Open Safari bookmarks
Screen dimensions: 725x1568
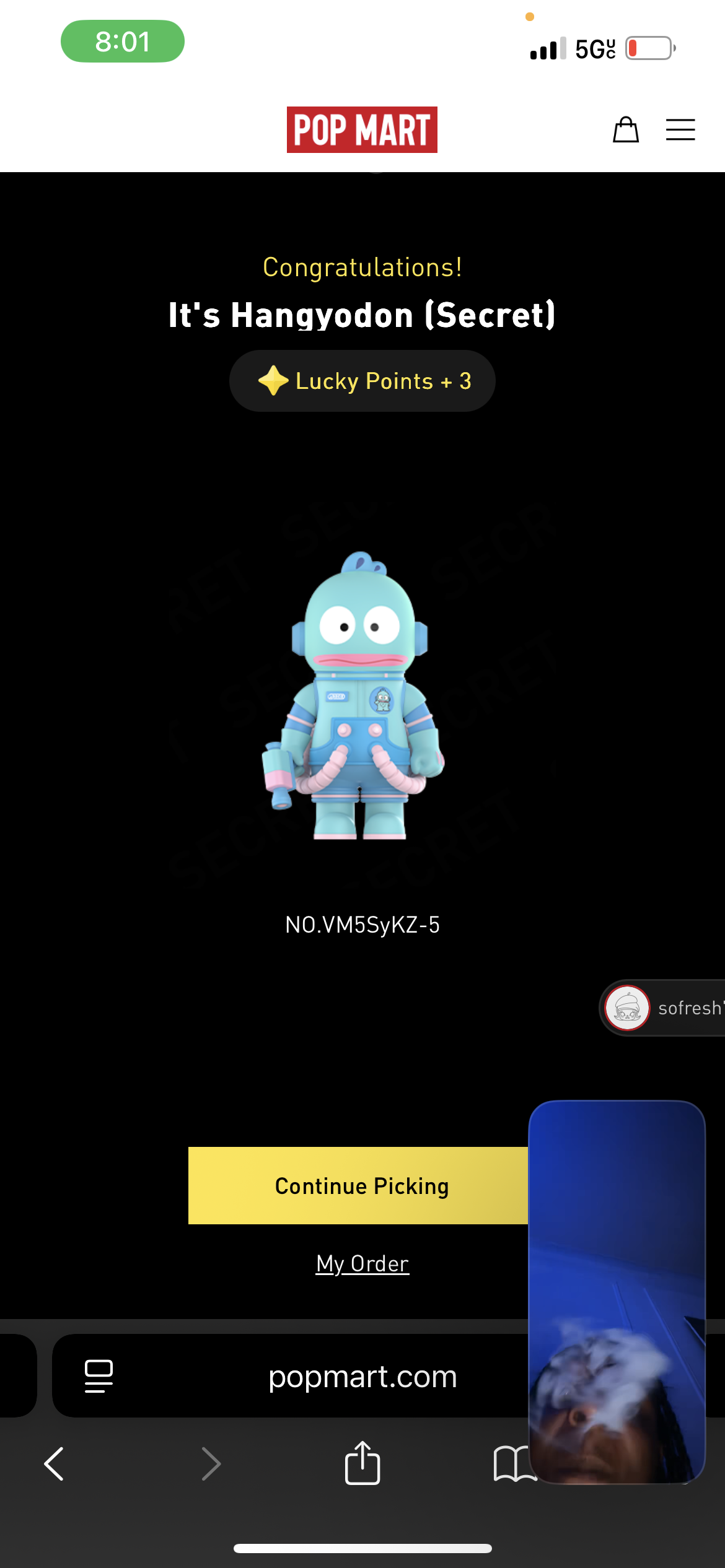(x=513, y=1464)
